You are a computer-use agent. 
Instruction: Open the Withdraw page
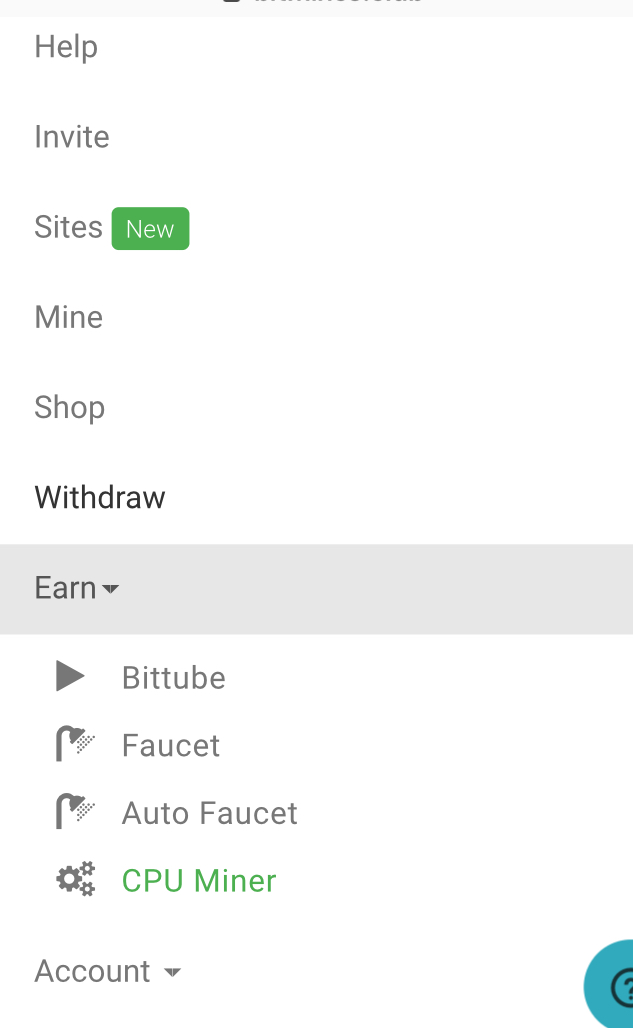point(100,498)
